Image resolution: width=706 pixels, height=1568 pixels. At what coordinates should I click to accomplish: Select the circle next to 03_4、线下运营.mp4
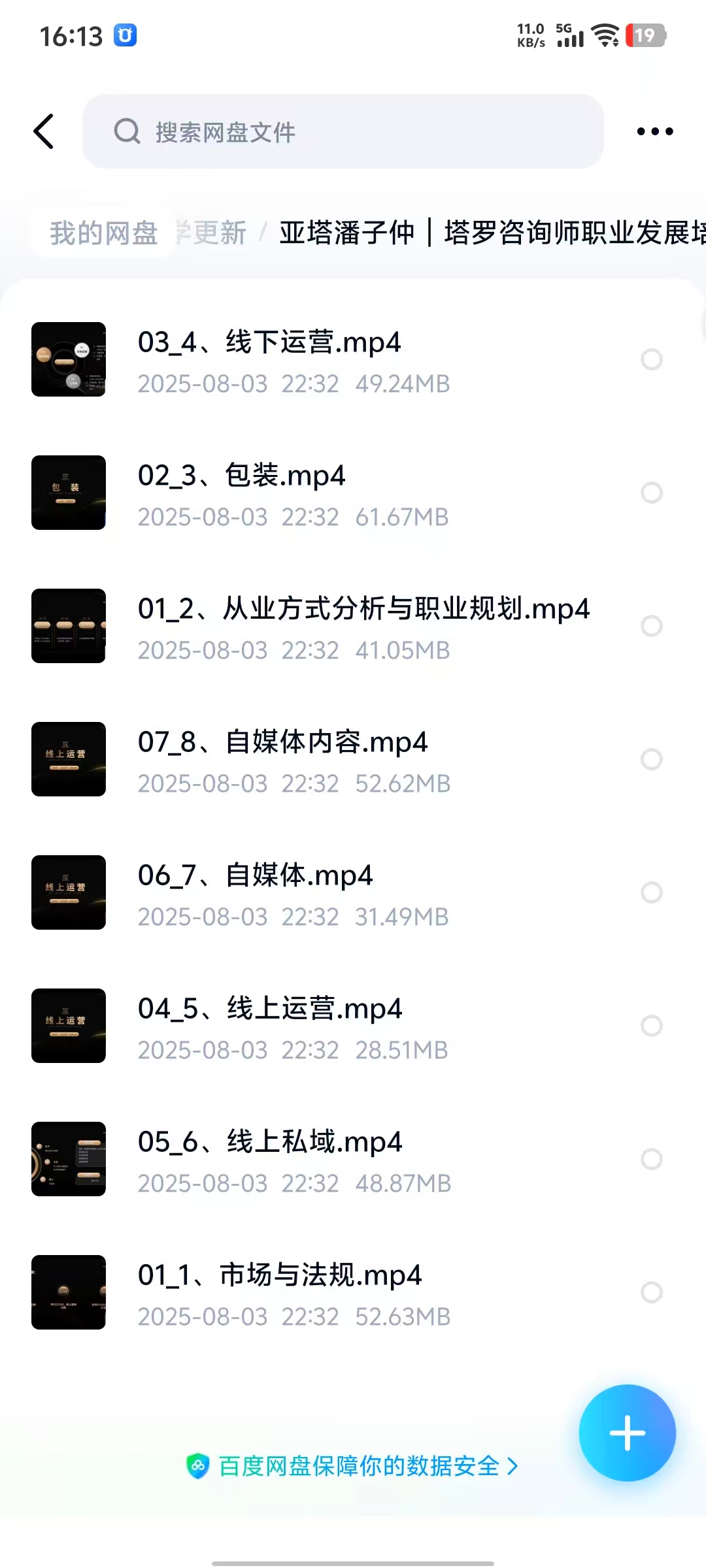tap(652, 359)
